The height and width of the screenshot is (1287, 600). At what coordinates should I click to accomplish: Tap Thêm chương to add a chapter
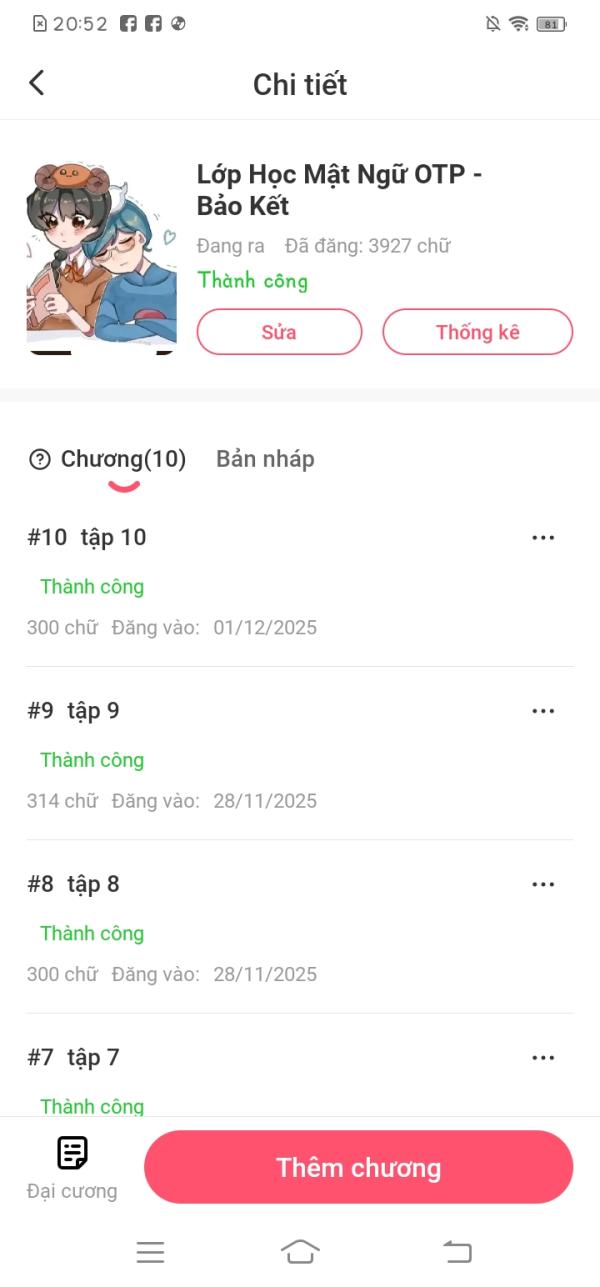click(x=358, y=1167)
